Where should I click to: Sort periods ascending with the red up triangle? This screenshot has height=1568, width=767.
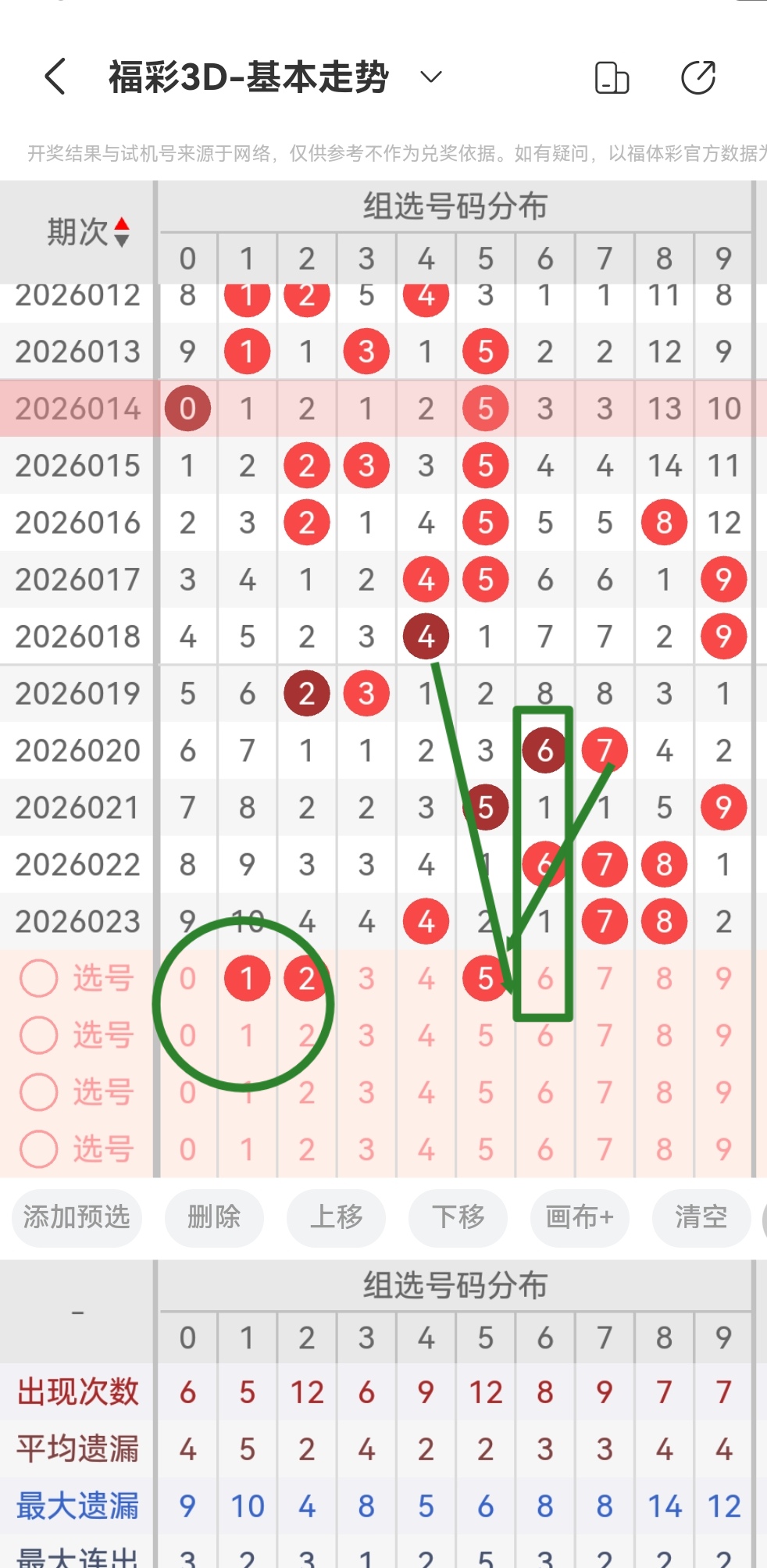tap(123, 225)
